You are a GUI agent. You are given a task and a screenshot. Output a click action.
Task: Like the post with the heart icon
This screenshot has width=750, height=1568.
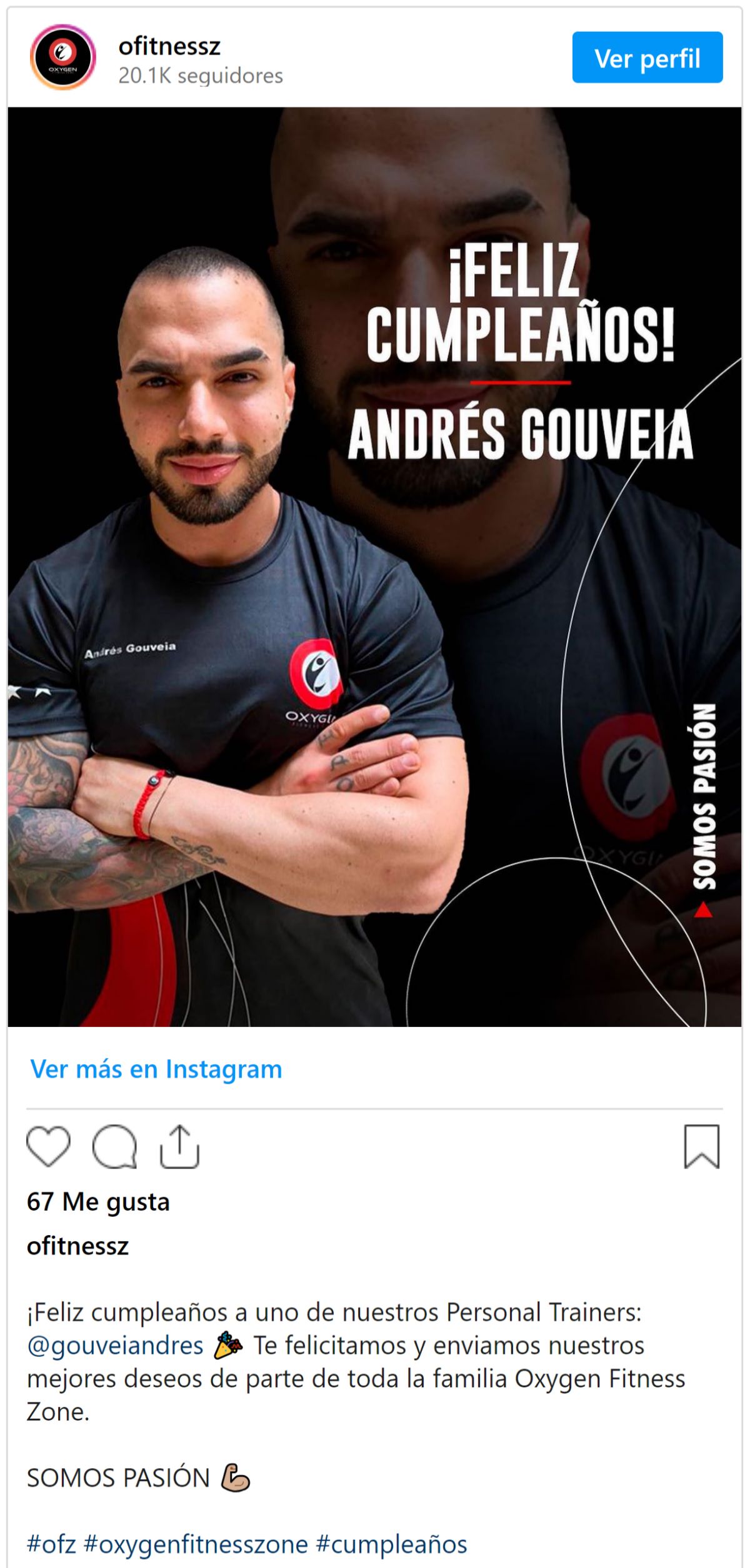click(x=48, y=1146)
